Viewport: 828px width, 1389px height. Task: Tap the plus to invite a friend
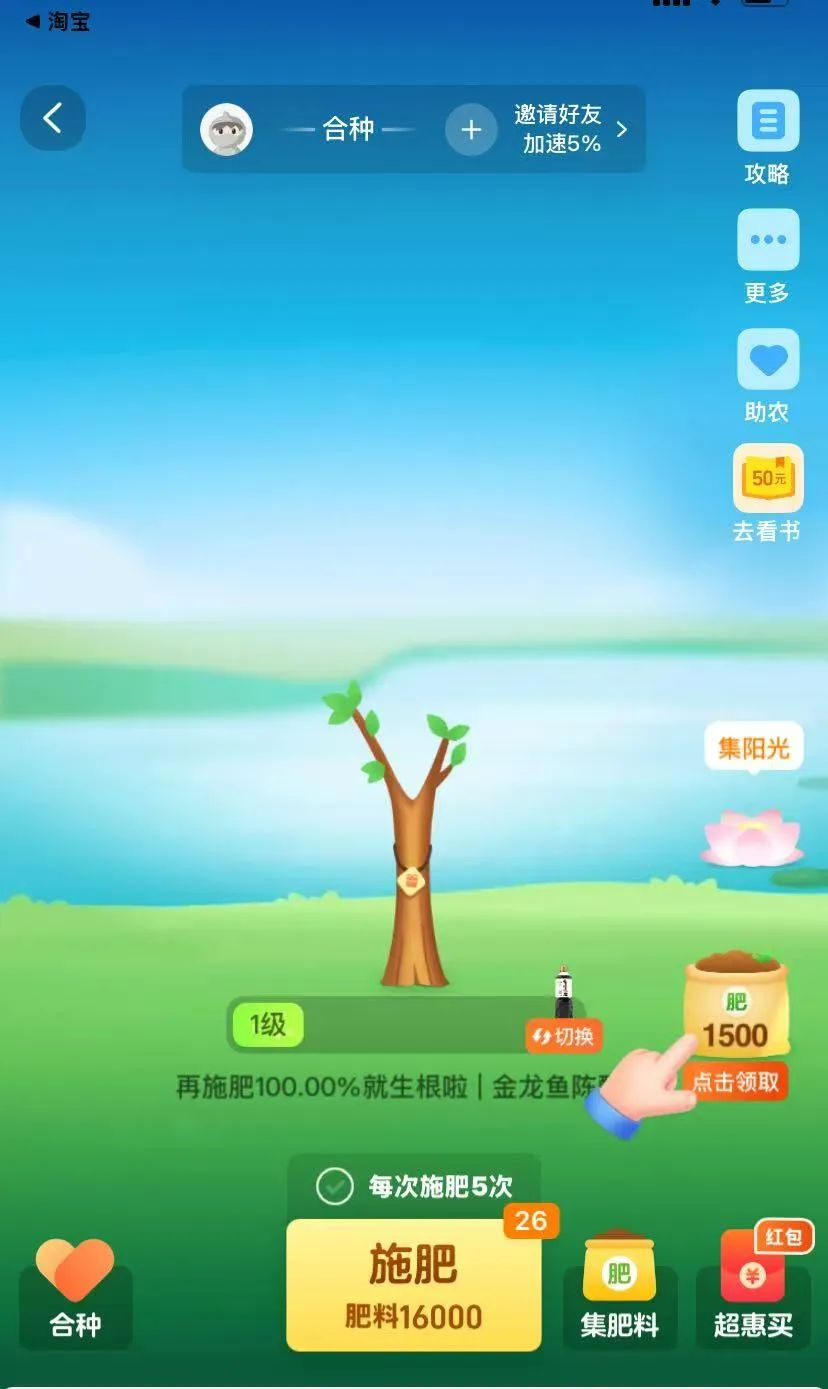pyautogui.click(x=471, y=130)
